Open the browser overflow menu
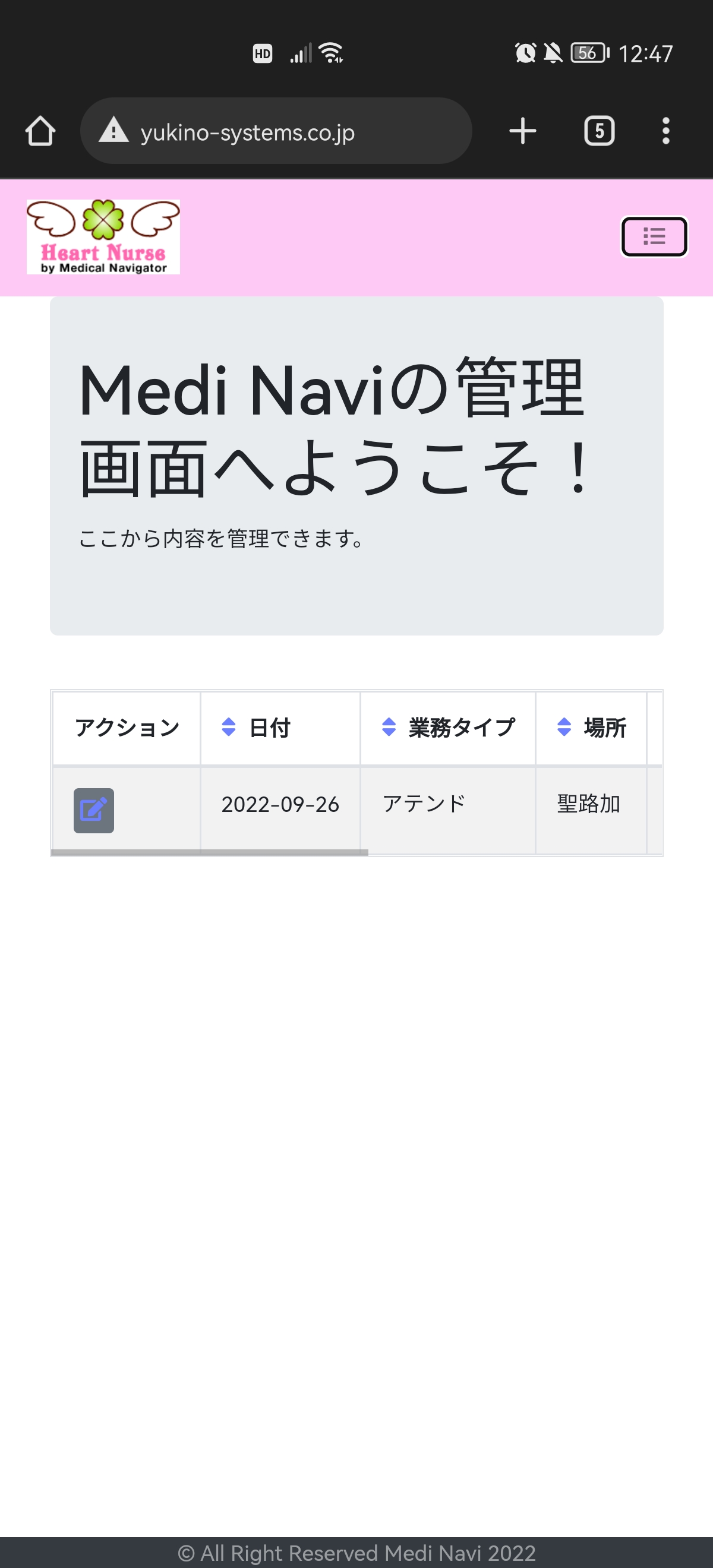The image size is (713, 1568). [665, 131]
